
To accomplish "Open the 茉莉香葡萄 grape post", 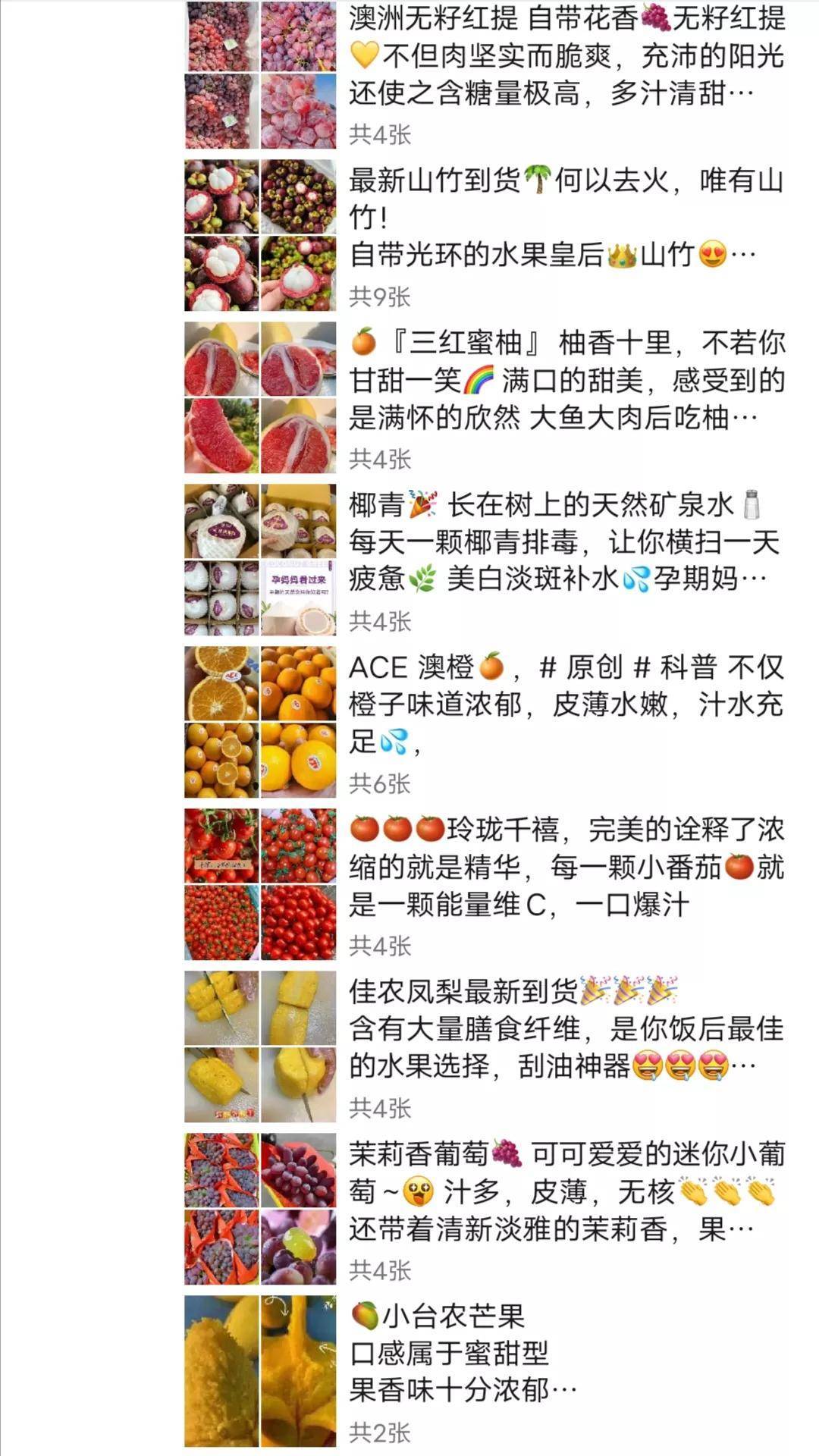I will pos(485,1209).
